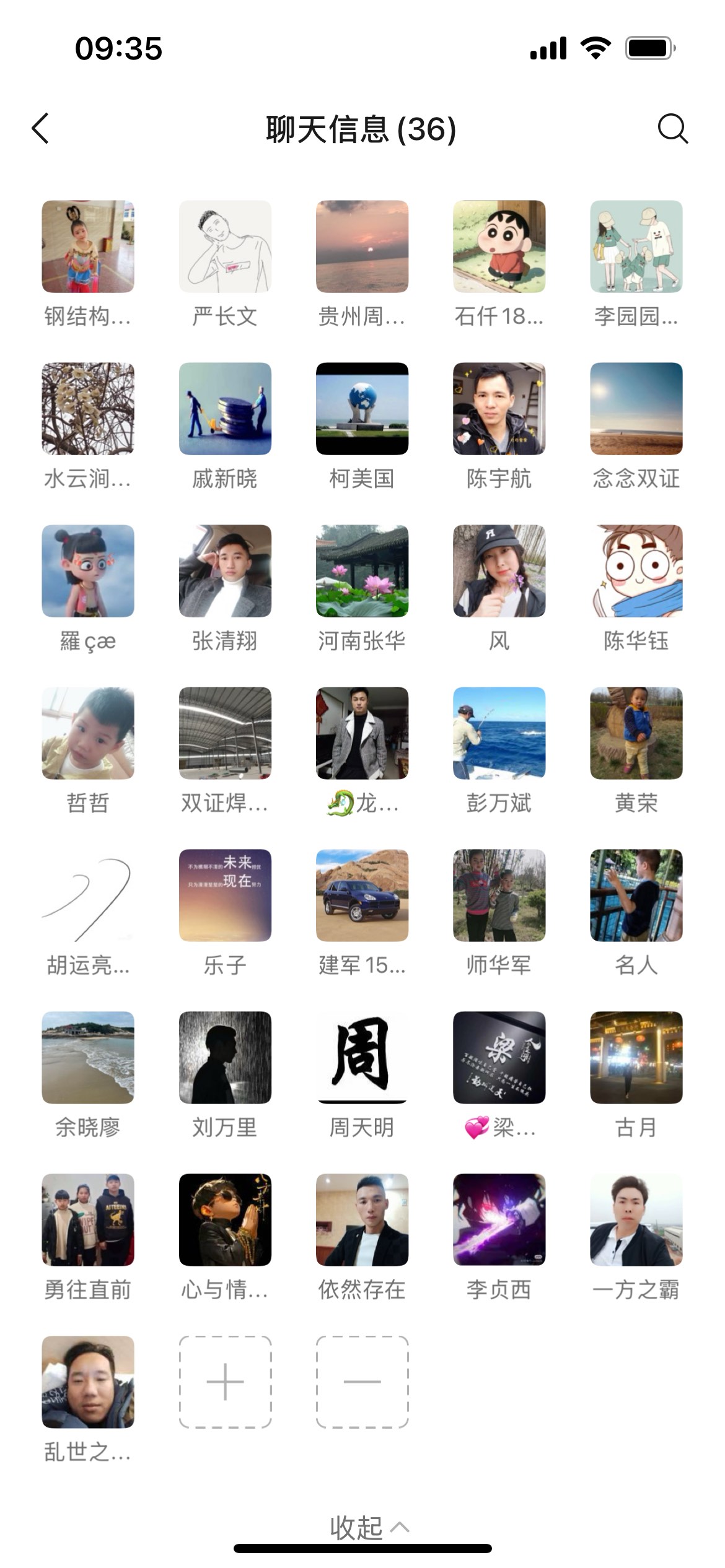This screenshot has width=725, height=1568.
Task: Tap the remove member minus tile
Action: 362,1382
